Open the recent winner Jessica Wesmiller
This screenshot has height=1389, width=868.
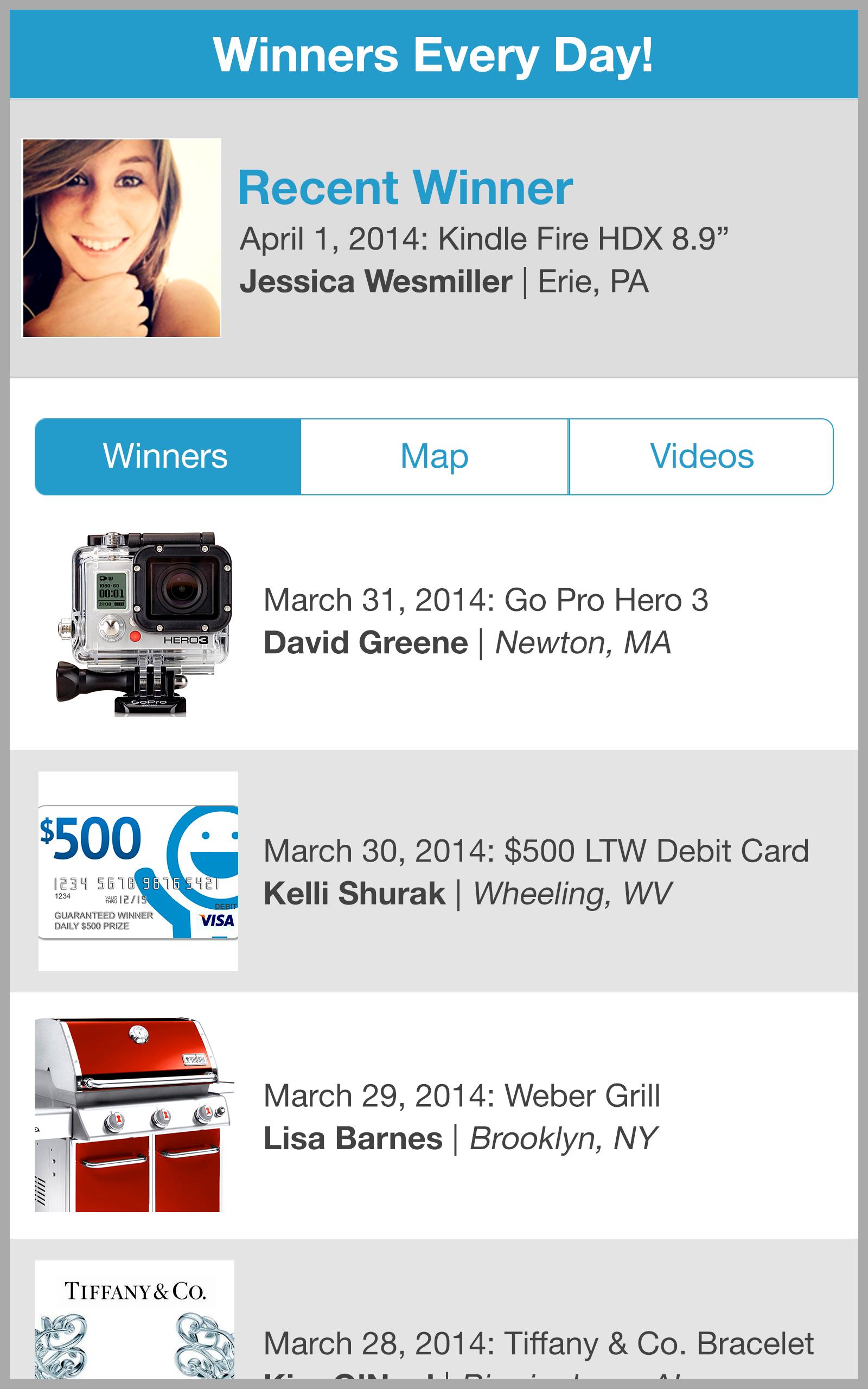[433, 238]
